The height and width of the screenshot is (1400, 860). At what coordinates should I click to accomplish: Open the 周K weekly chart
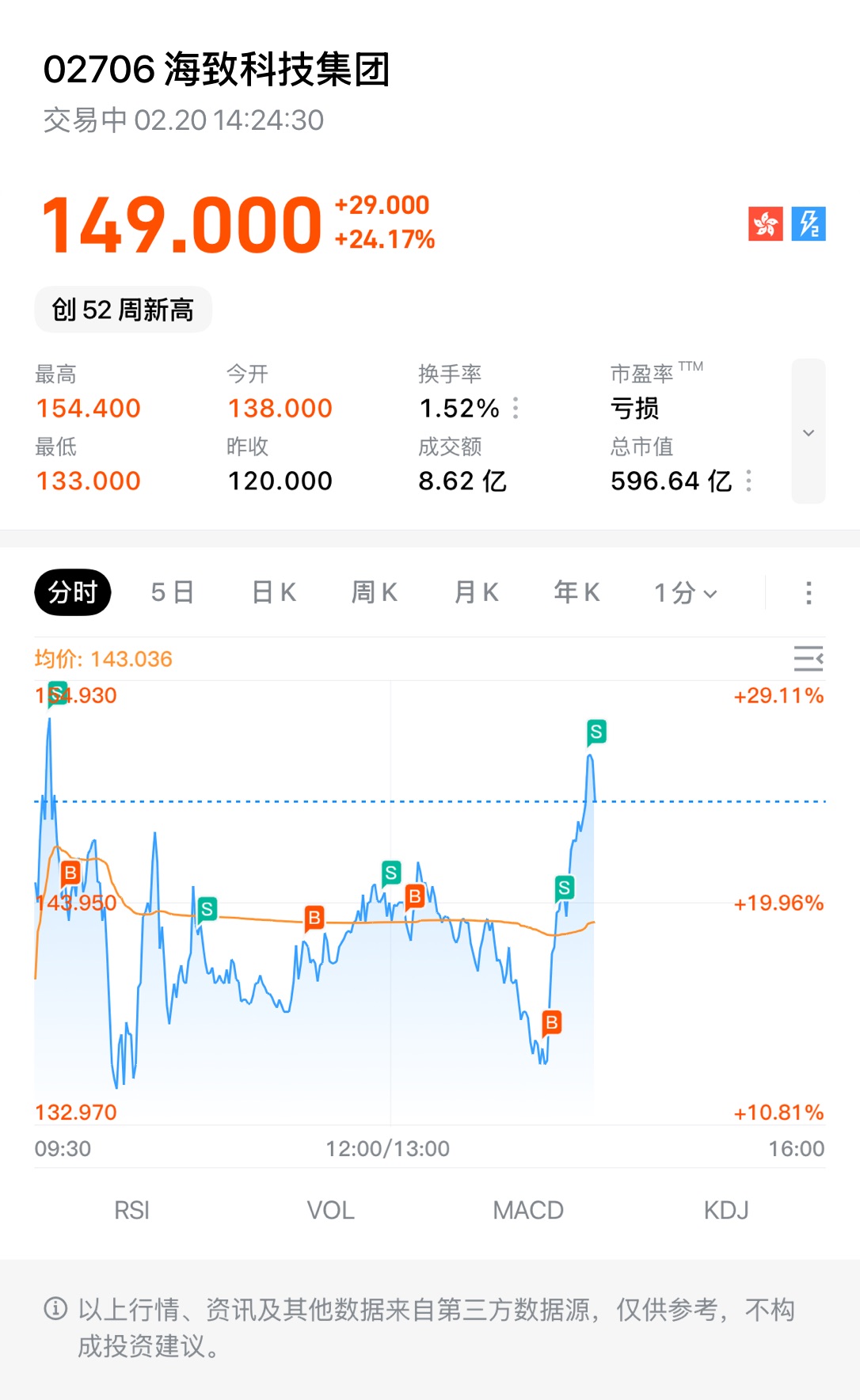375,592
